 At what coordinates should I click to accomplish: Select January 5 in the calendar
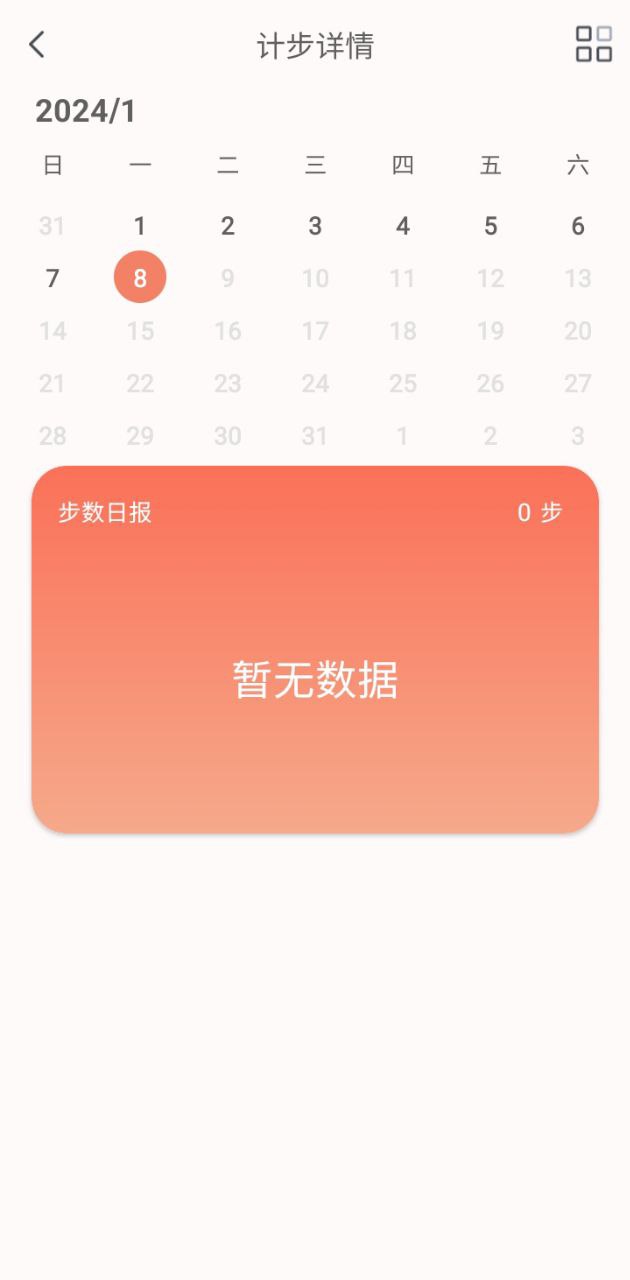pyautogui.click(x=490, y=226)
